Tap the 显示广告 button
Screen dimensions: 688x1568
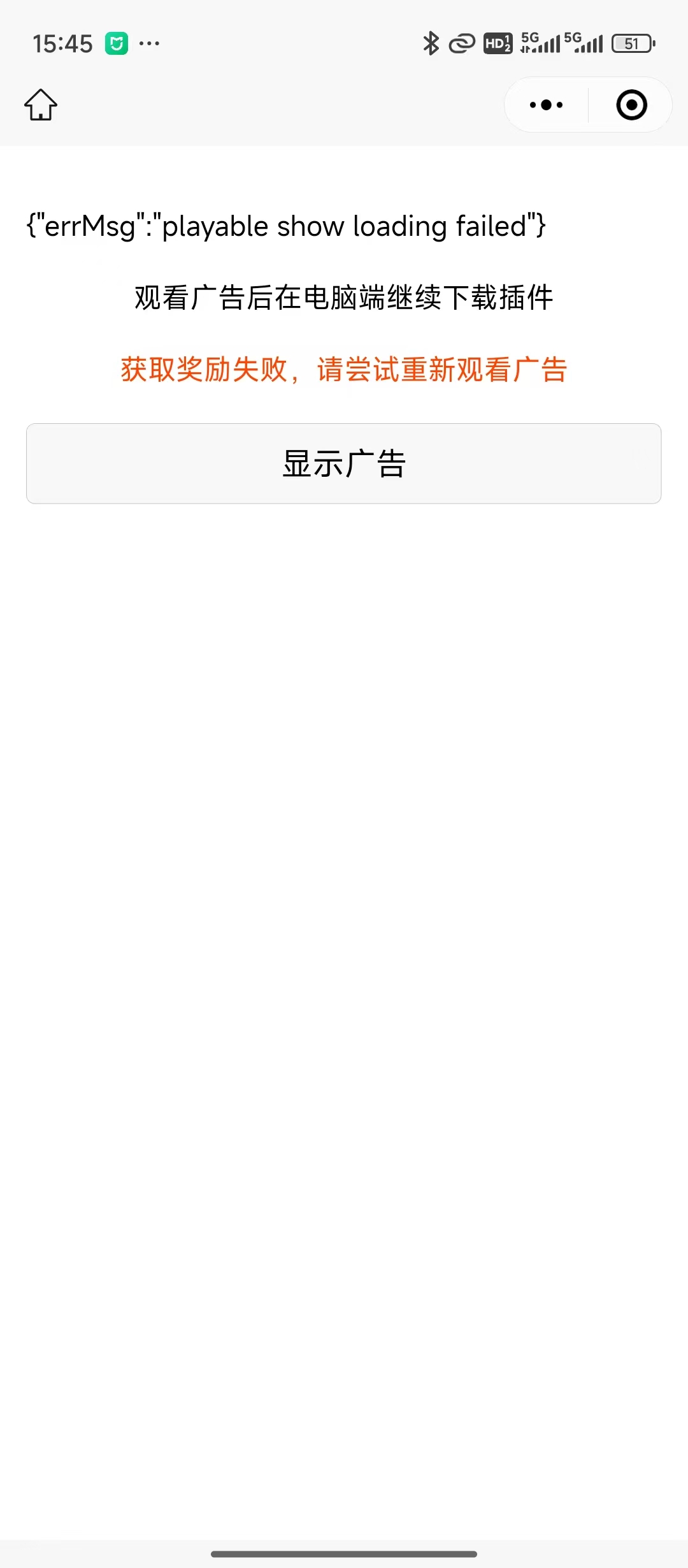pos(343,463)
